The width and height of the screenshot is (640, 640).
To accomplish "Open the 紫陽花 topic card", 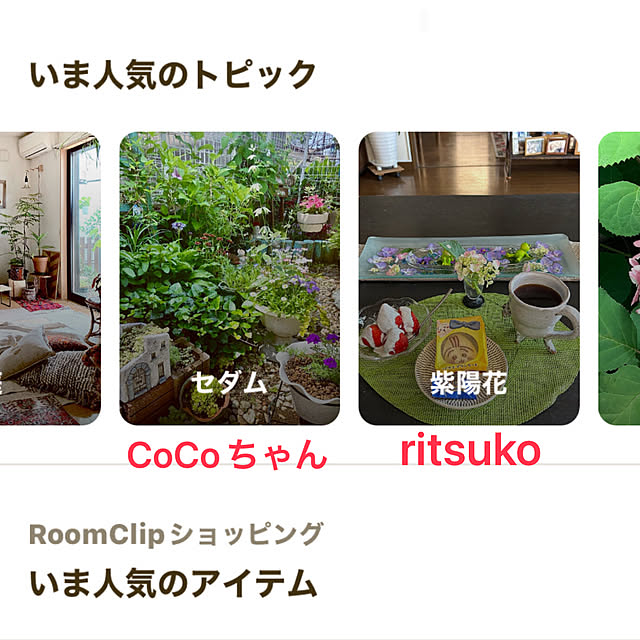I will click(x=468, y=278).
